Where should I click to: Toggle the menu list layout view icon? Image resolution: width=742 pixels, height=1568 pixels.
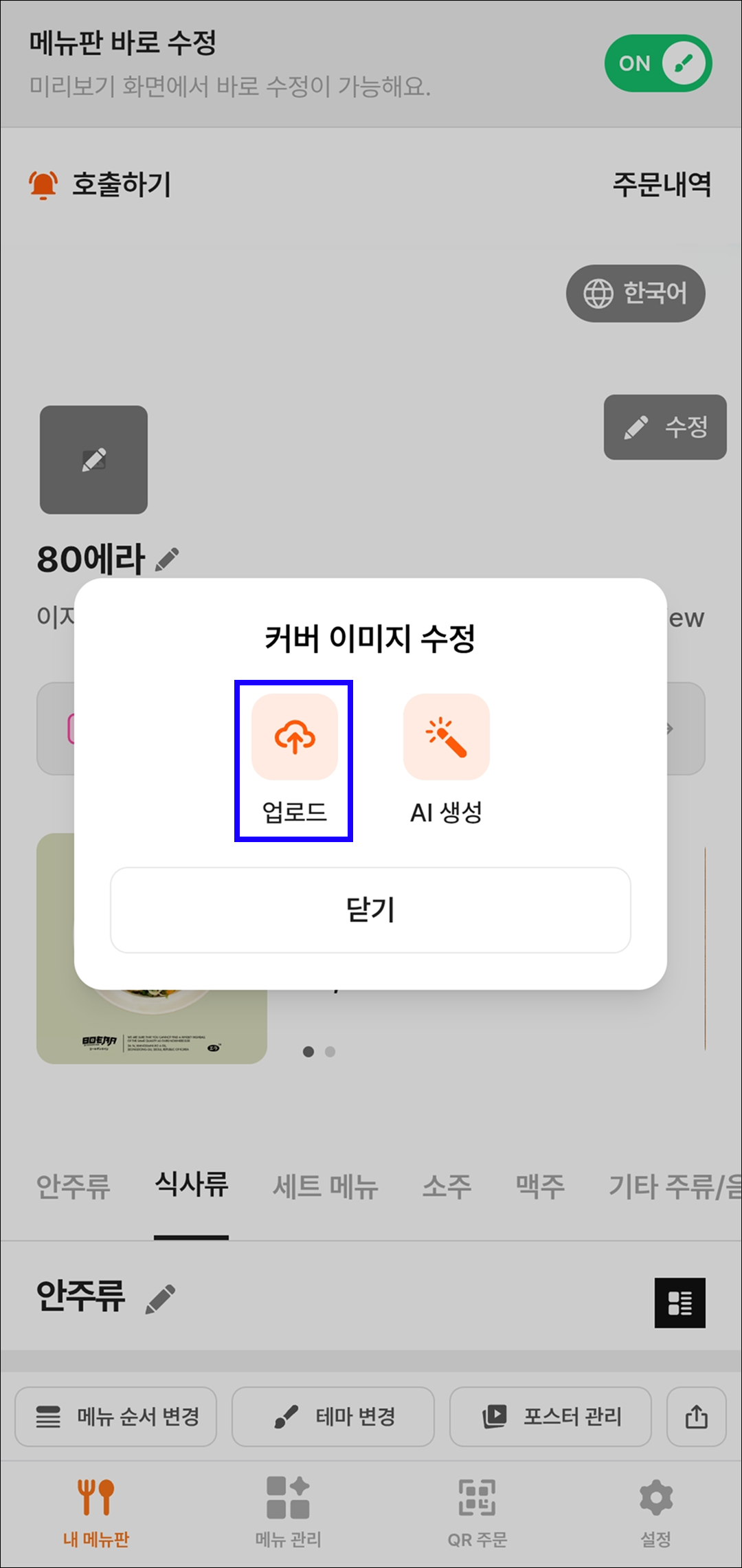tap(680, 1303)
